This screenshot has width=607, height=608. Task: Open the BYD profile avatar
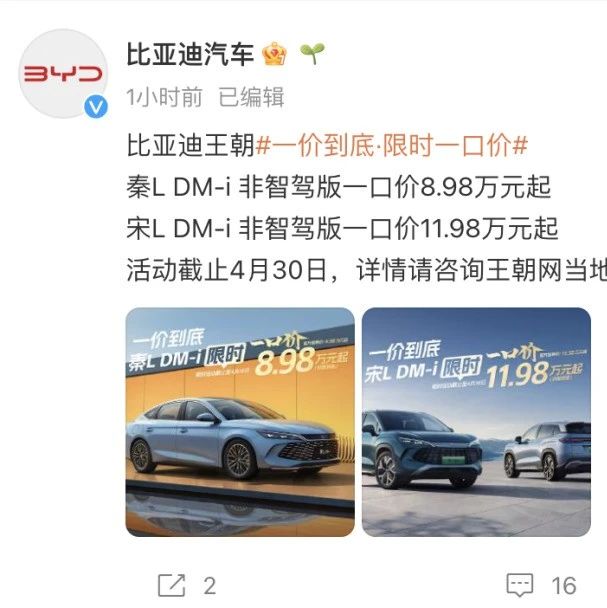tap(64, 74)
